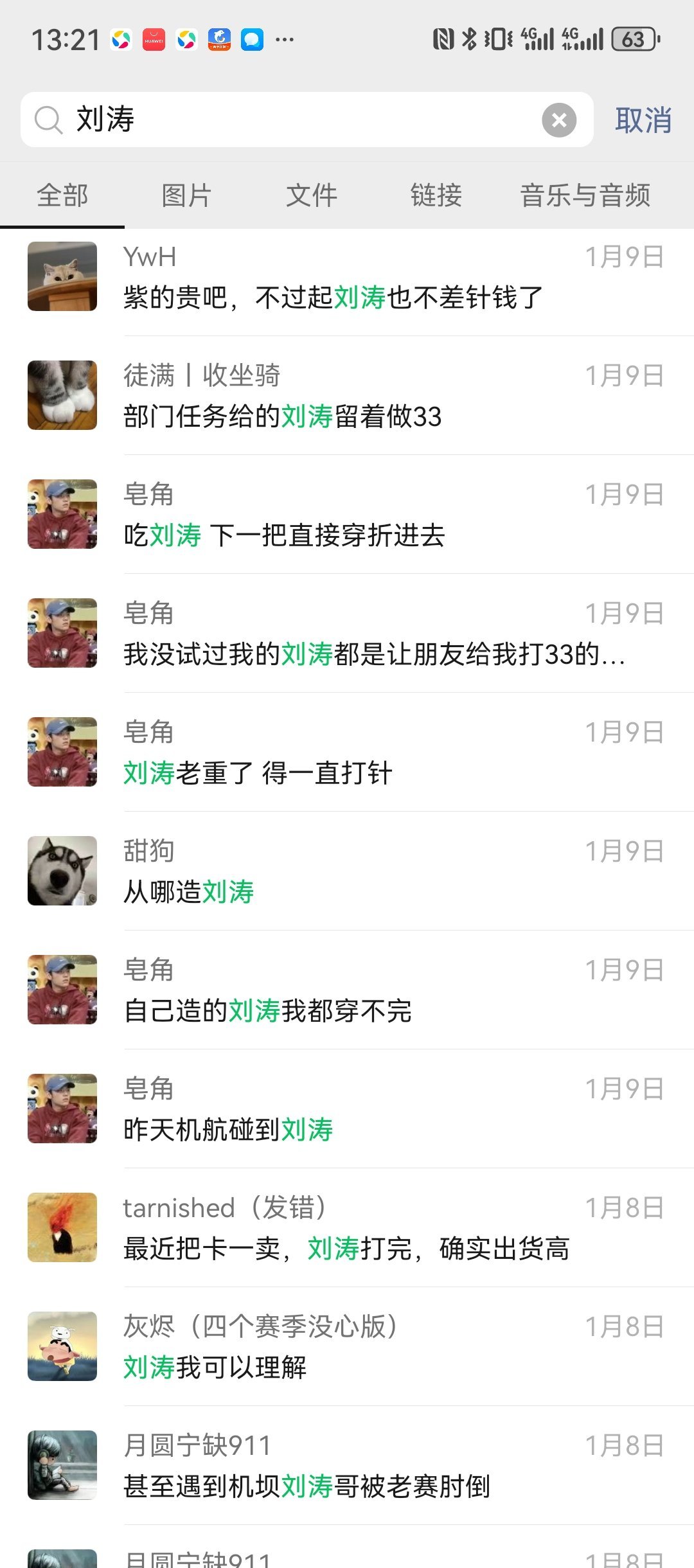Viewport: 694px width, 1568px height.
Task: Switch to the 图片 search tab
Action: [187, 195]
